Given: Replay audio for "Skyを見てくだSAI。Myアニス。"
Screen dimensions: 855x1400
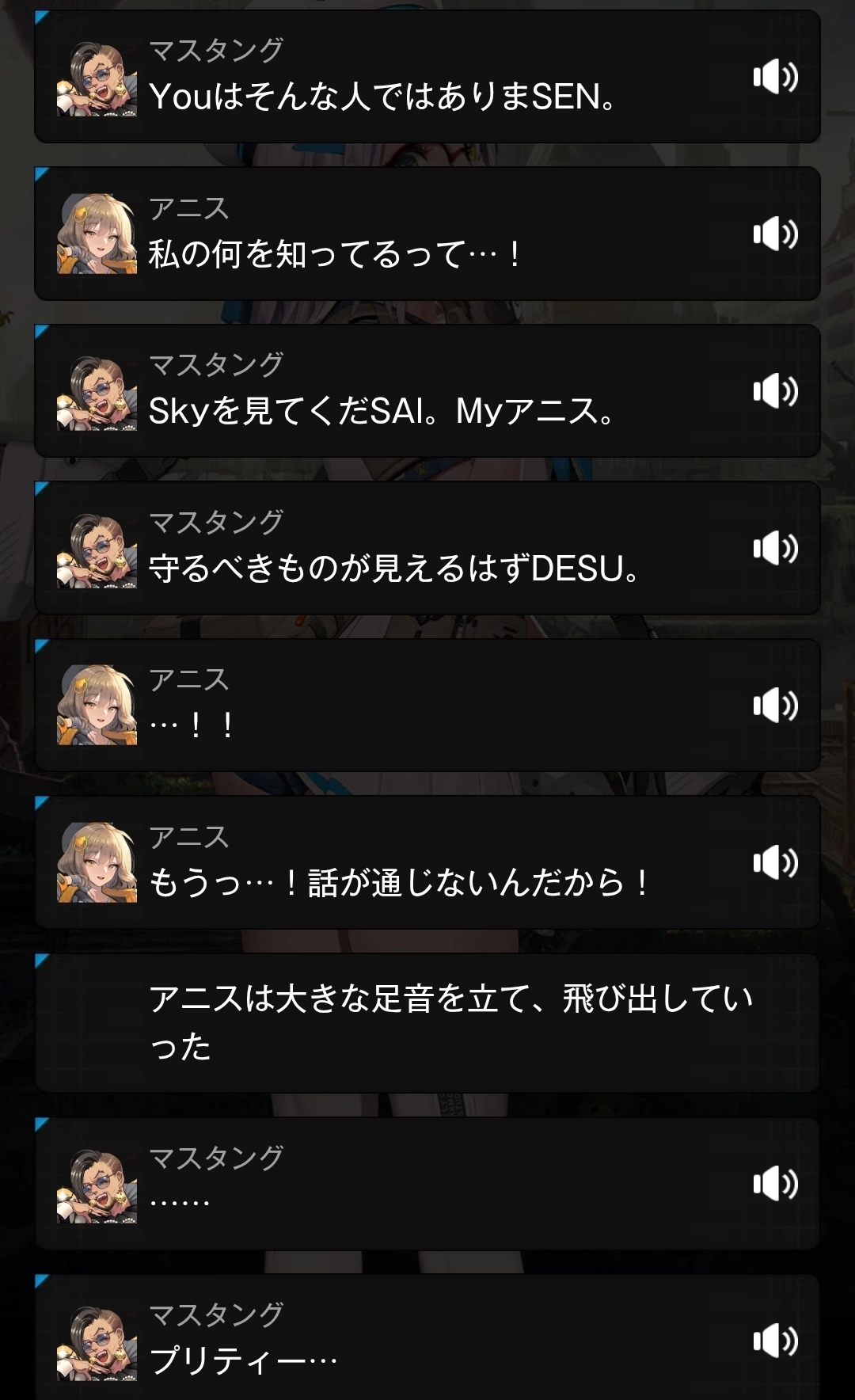Looking at the screenshot, I should pyautogui.click(x=775, y=391).
